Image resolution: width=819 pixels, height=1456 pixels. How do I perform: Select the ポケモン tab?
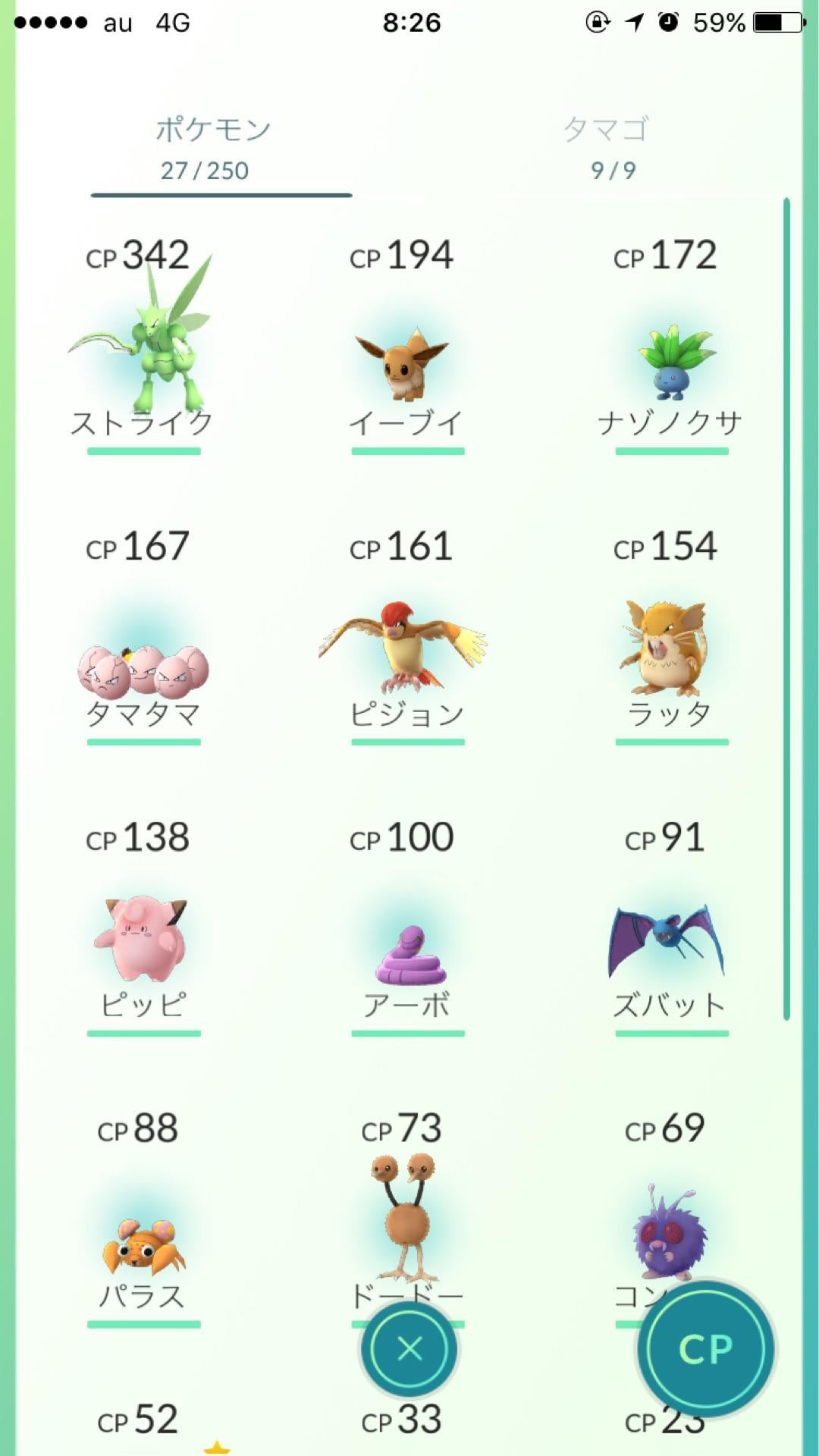[x=212, y=148]
